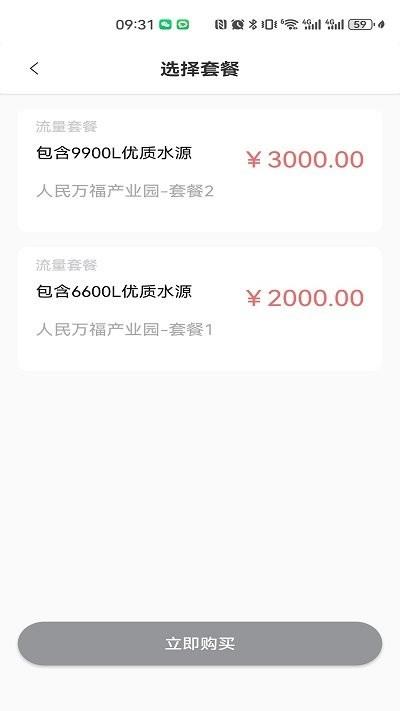
Task: Go back using the top-left arrow
Action: [x=34, y=69]
